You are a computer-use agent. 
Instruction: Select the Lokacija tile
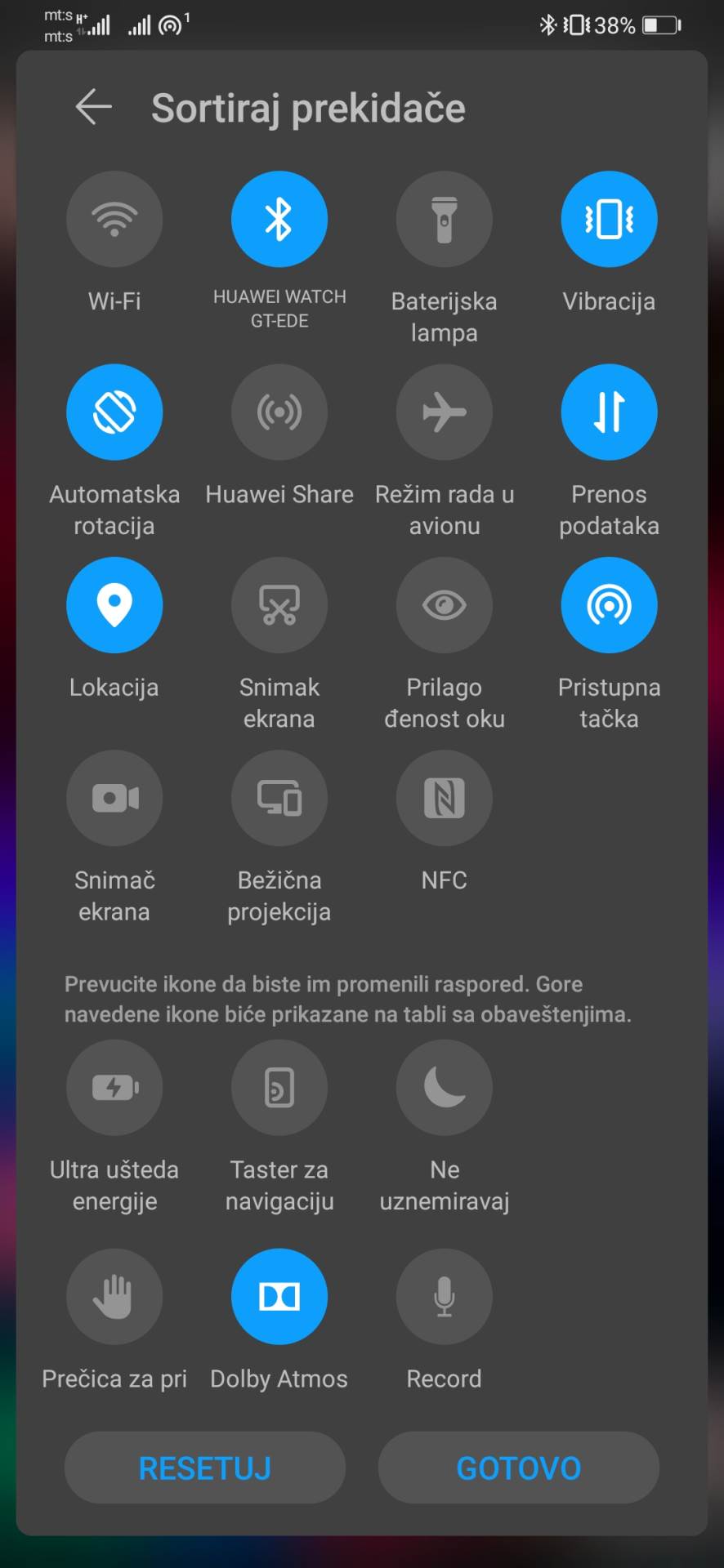114,605
